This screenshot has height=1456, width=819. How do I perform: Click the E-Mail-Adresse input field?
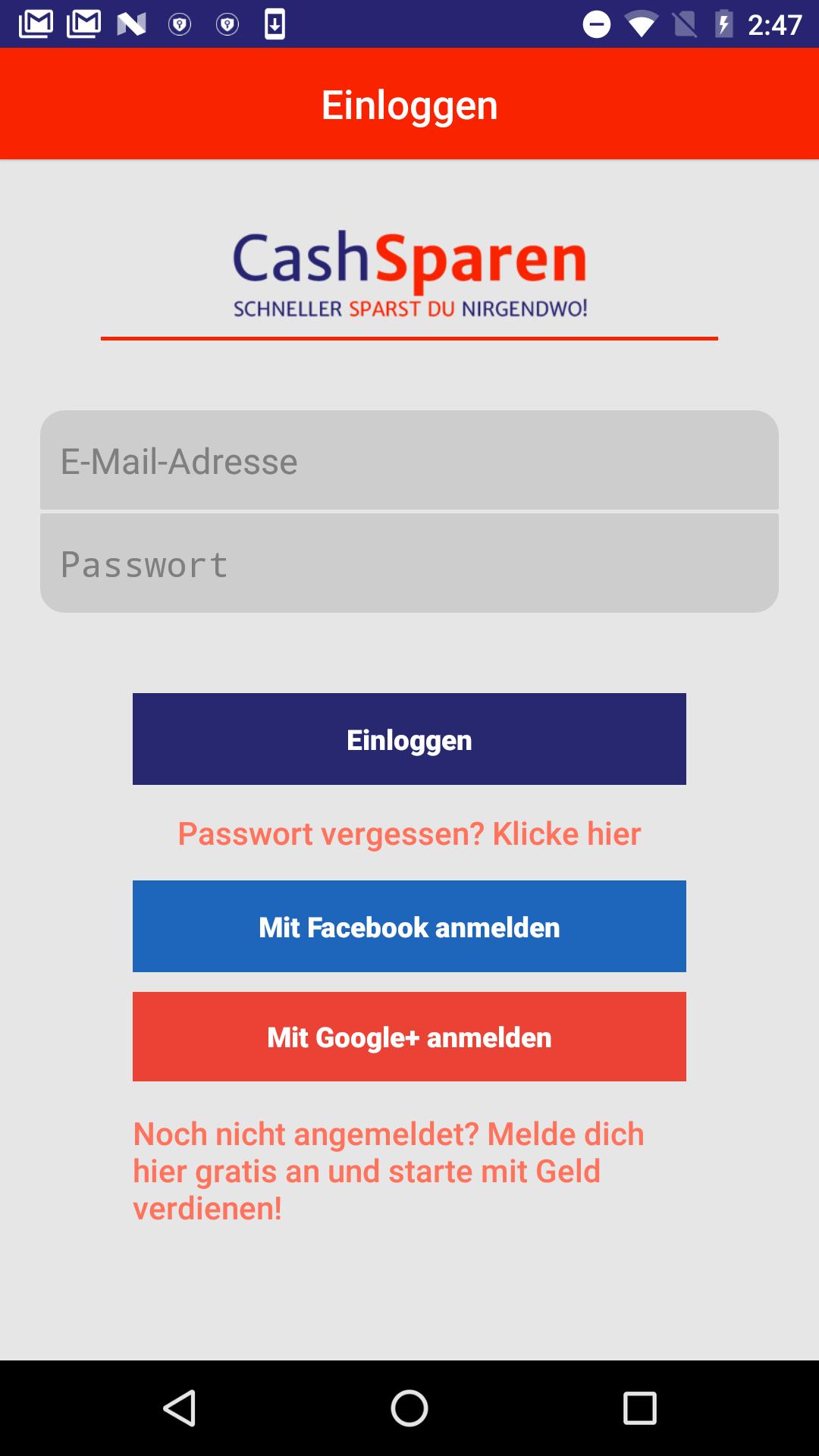coord(409,460)
